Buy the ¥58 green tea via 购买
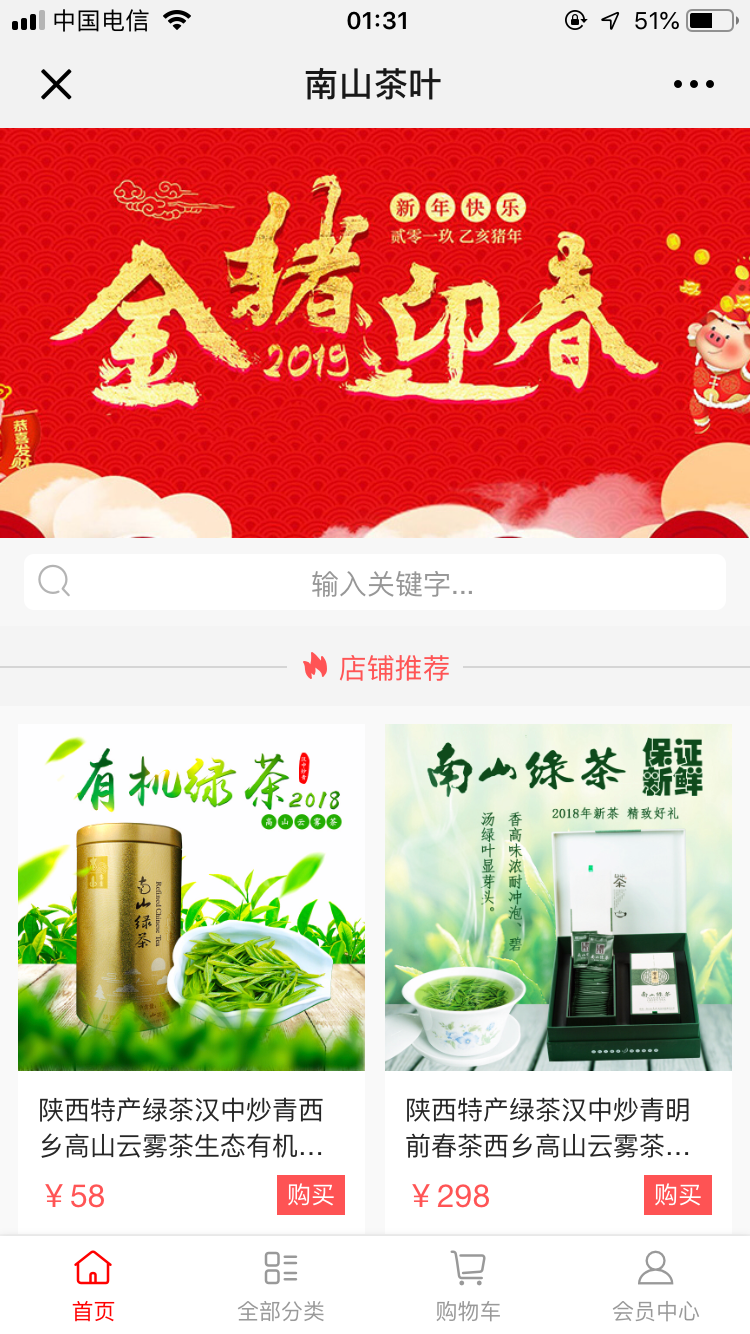This screenshot has height=1334, width=750. [x=310, y=1195]
